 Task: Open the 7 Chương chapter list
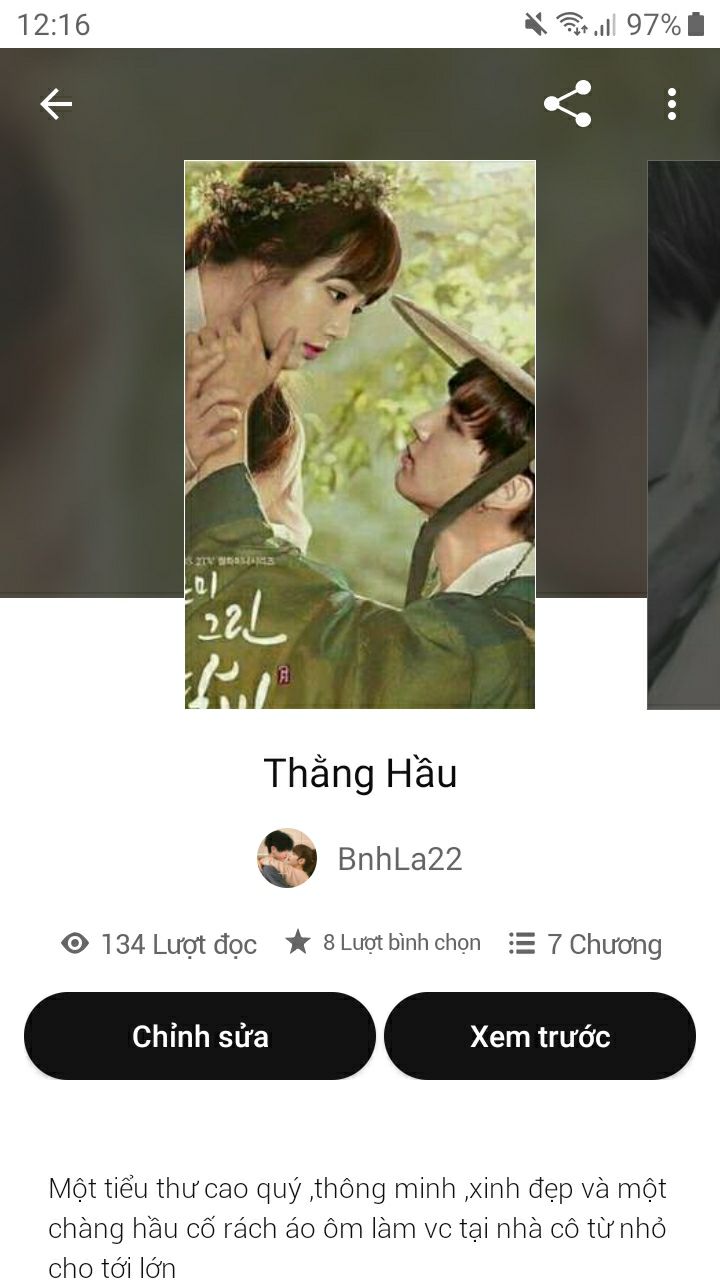pos(585,944)
